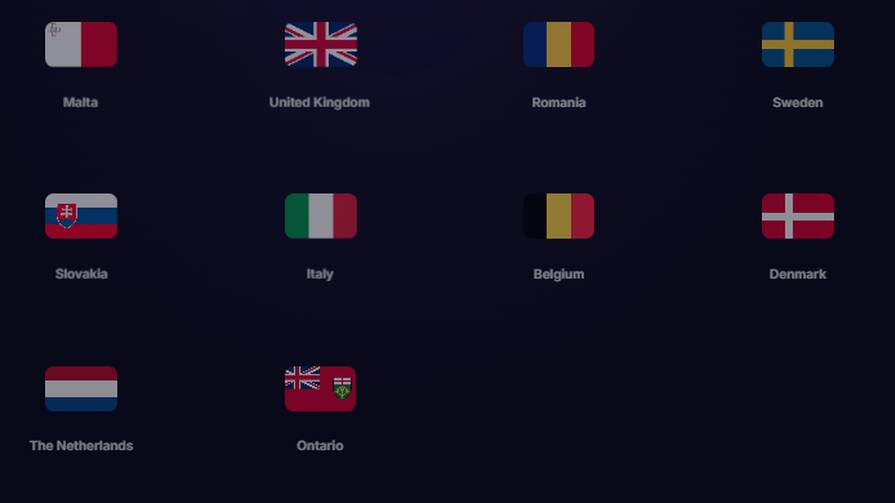895x503 pixels.
Task: Pick Sweden from the country list
Action: pos(797,45)
